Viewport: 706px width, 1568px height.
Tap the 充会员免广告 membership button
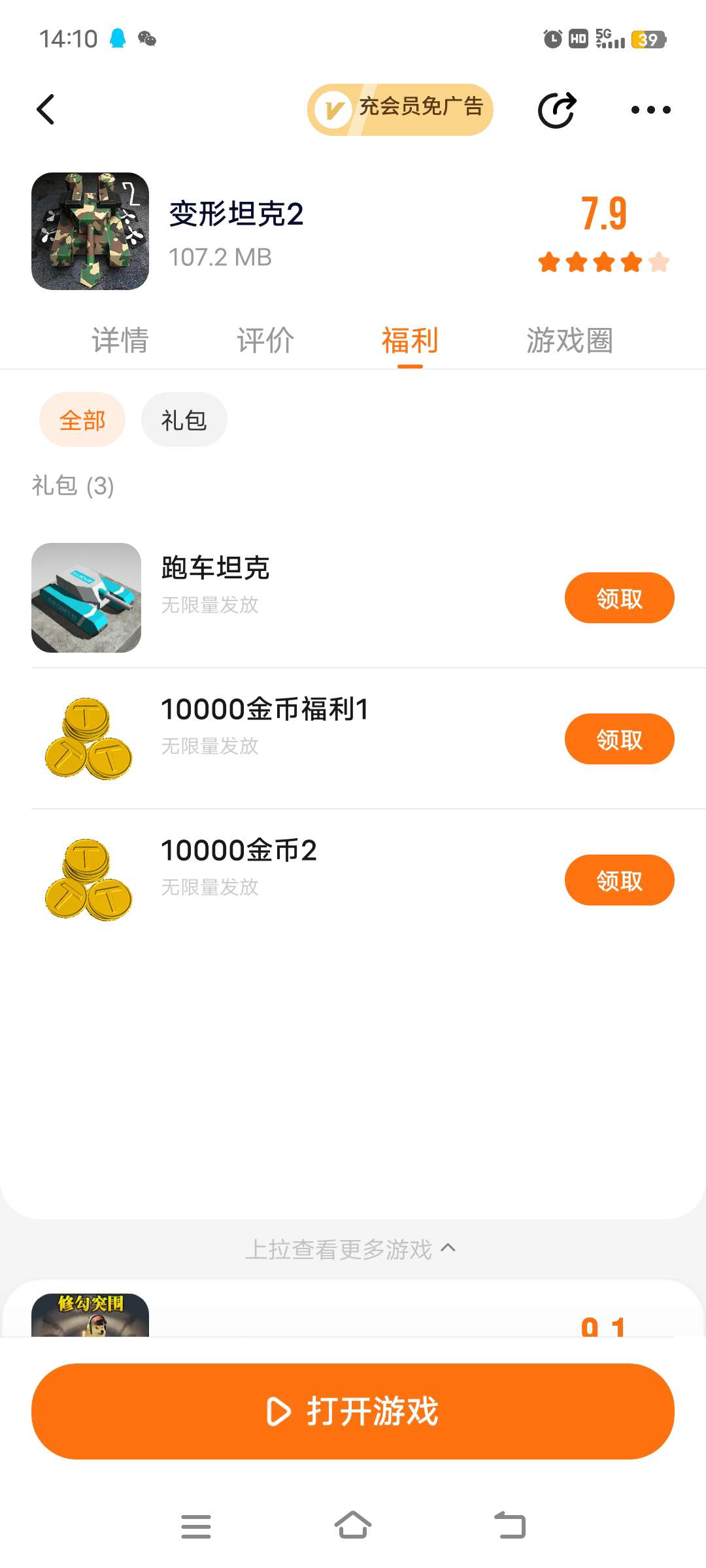coord(400,110)
